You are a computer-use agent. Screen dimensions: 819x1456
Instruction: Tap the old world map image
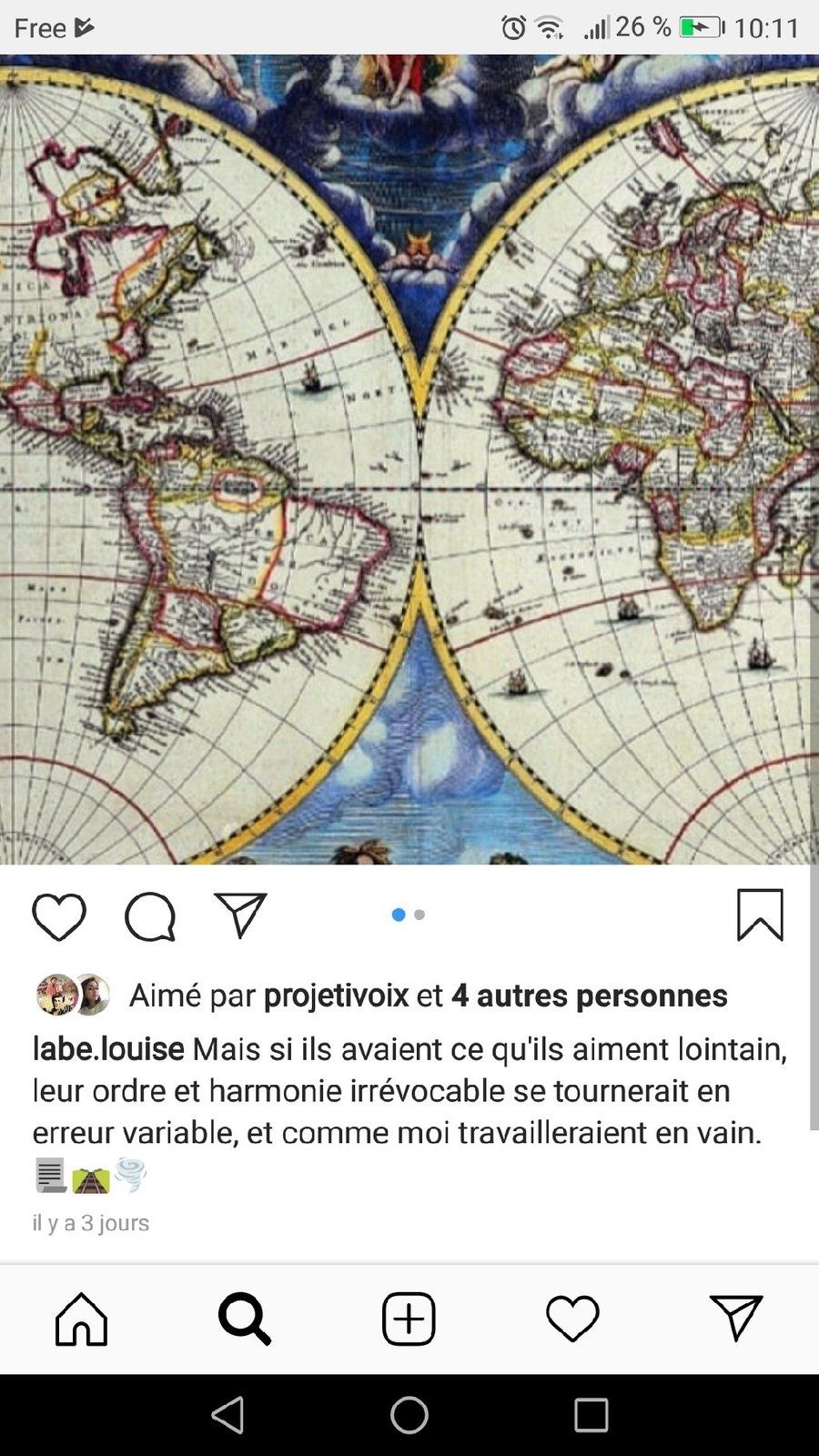coord(409,460)
